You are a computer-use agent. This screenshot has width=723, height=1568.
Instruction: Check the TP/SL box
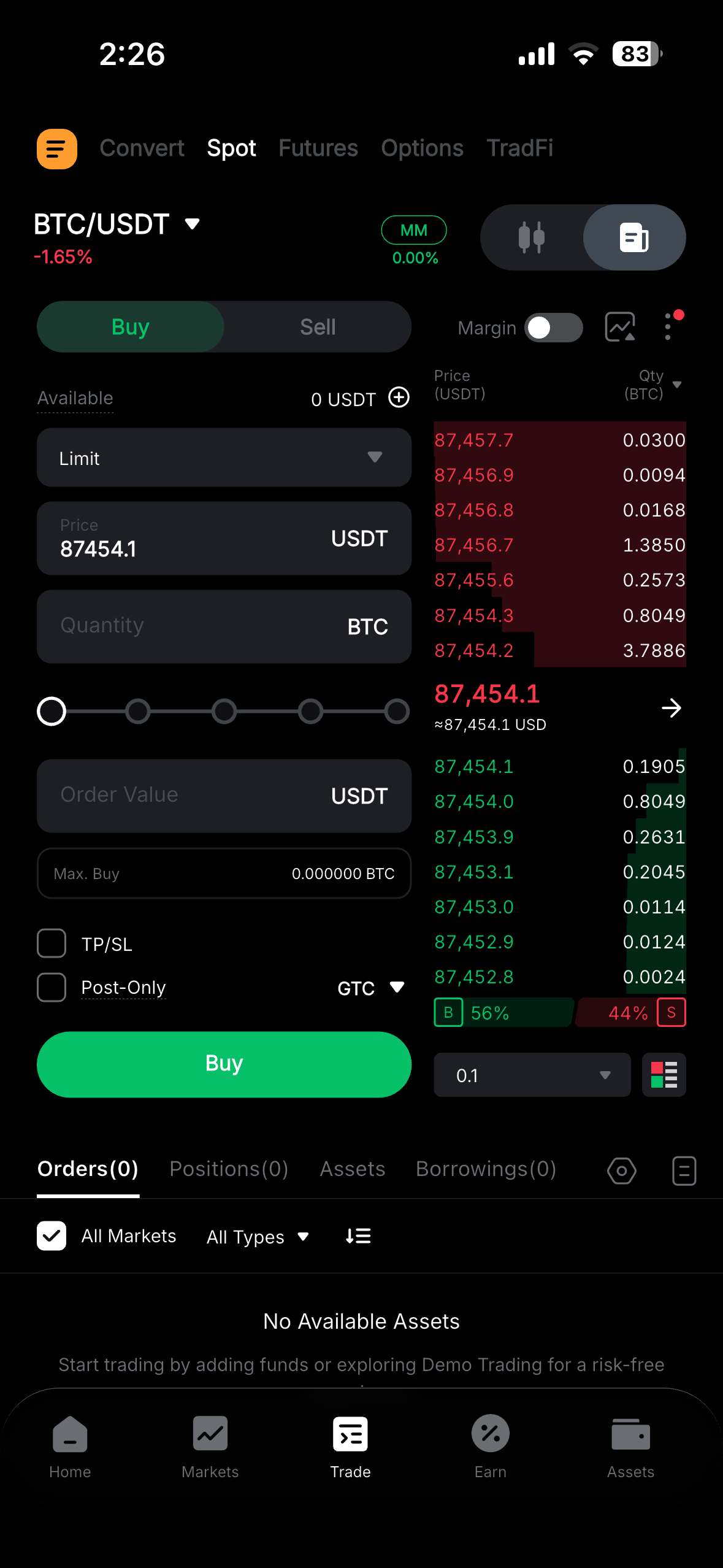pos(52,943)
